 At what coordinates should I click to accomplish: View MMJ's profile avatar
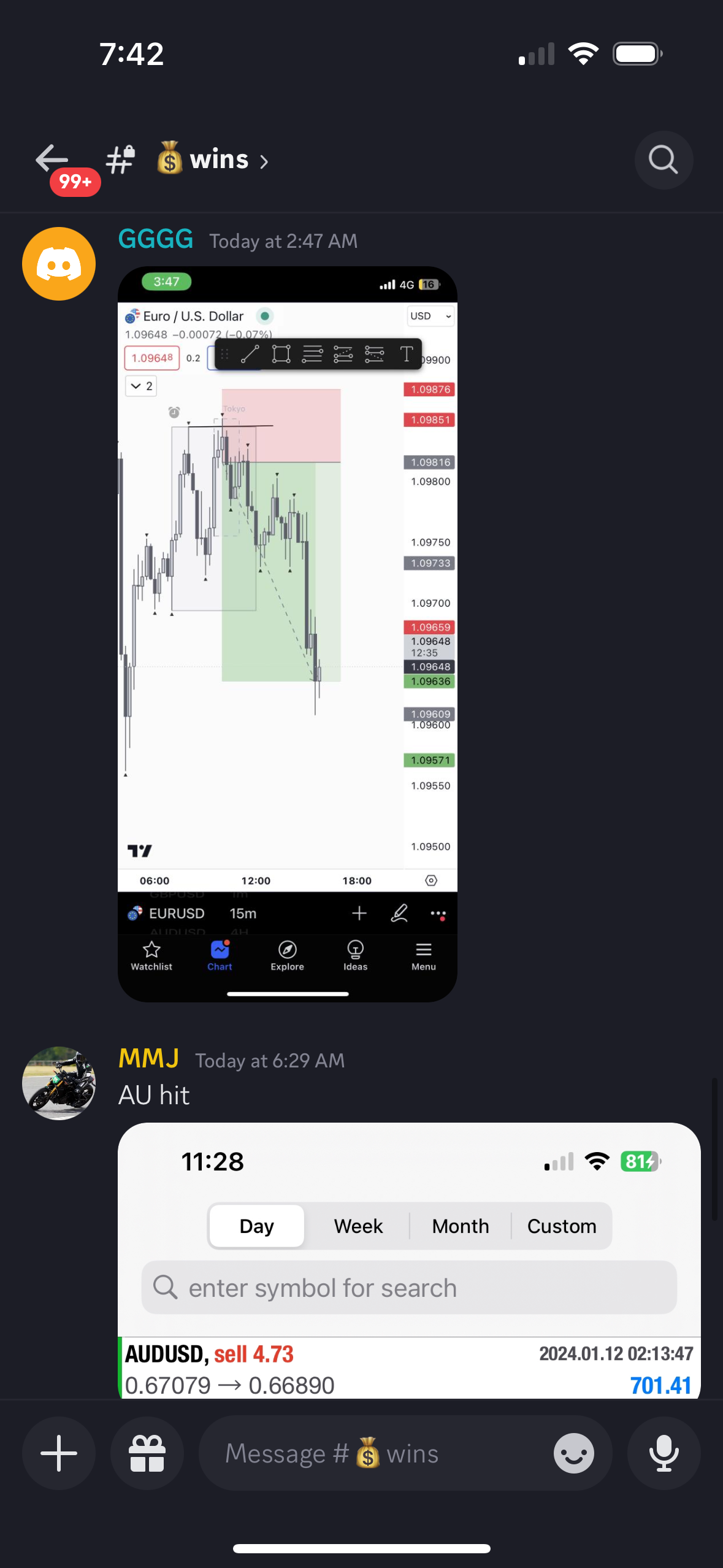coord(59,1083)
